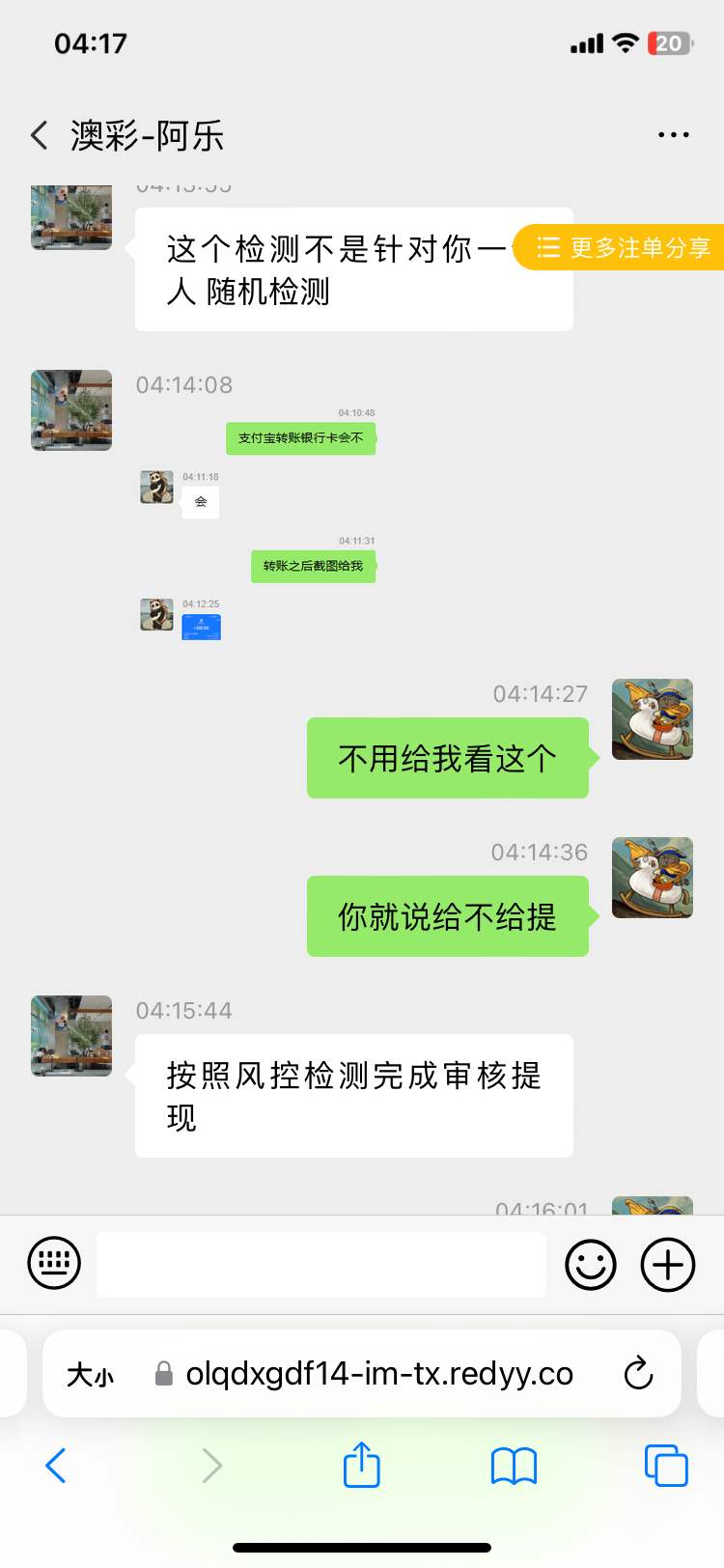Image resolution: width=724 pixels, height=1568 pixels.
Task: Navigate back using Safari's back arrow
Action: (x=56, y=1466)
